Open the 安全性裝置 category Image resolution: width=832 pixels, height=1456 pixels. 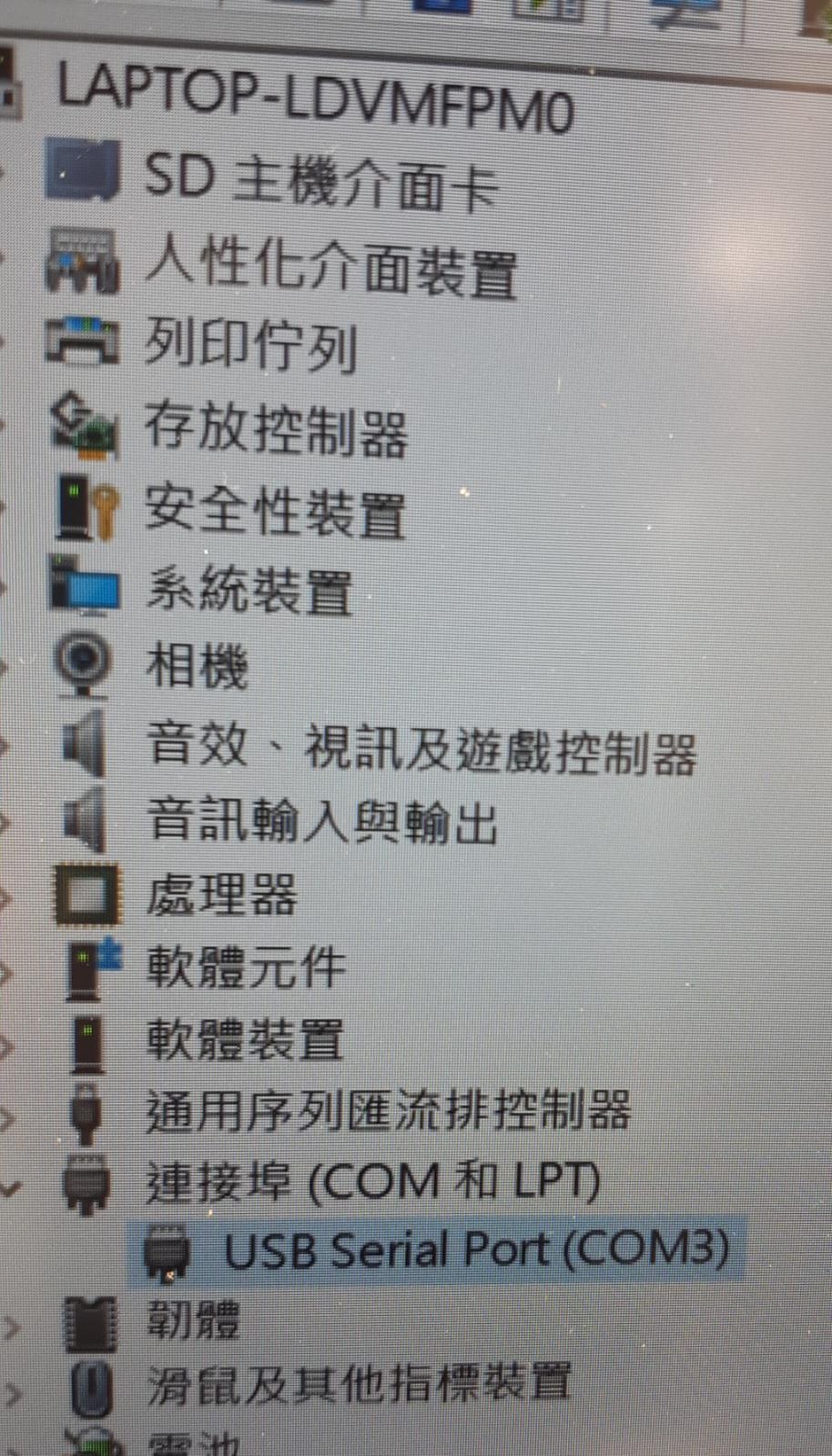pyautogui.click(x=275, y=510)
